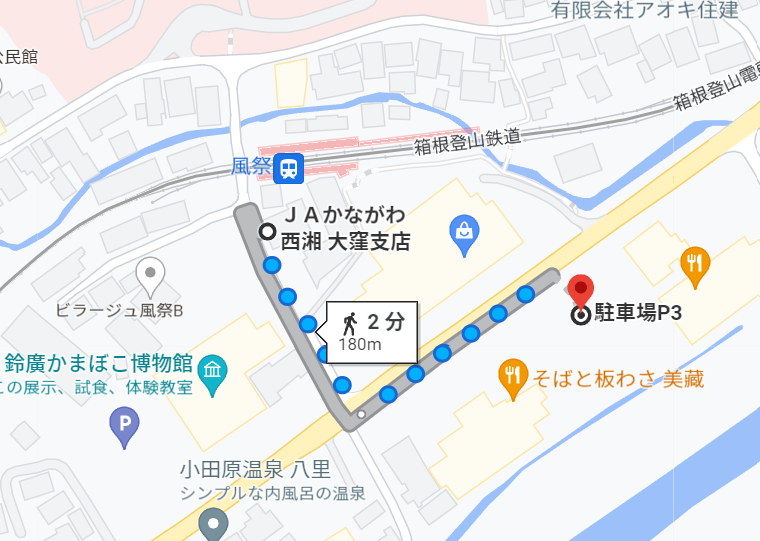Open the 小田原温泉 八里 marker
Screen dimensions: 760x541
213,523
